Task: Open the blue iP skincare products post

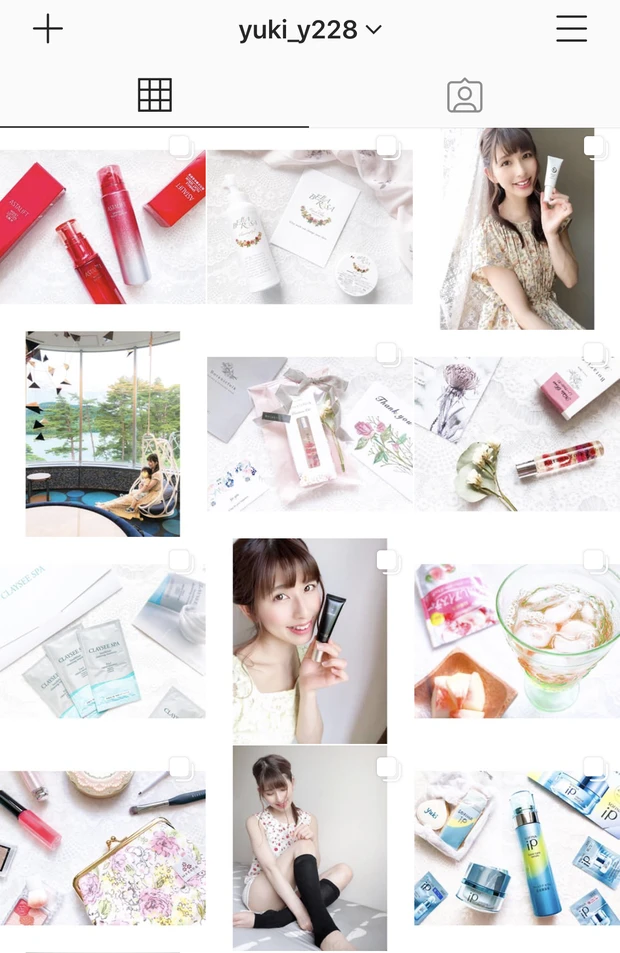Action: (x=517, y=847)
